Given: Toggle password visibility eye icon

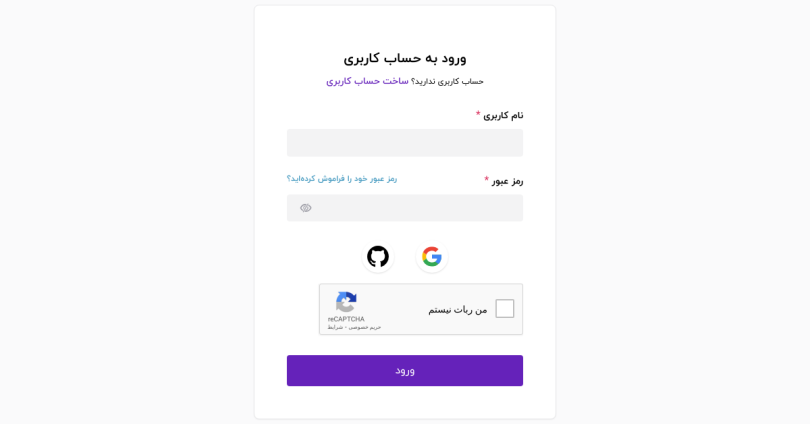Looking at the screenshot, I should pos(306,208).
